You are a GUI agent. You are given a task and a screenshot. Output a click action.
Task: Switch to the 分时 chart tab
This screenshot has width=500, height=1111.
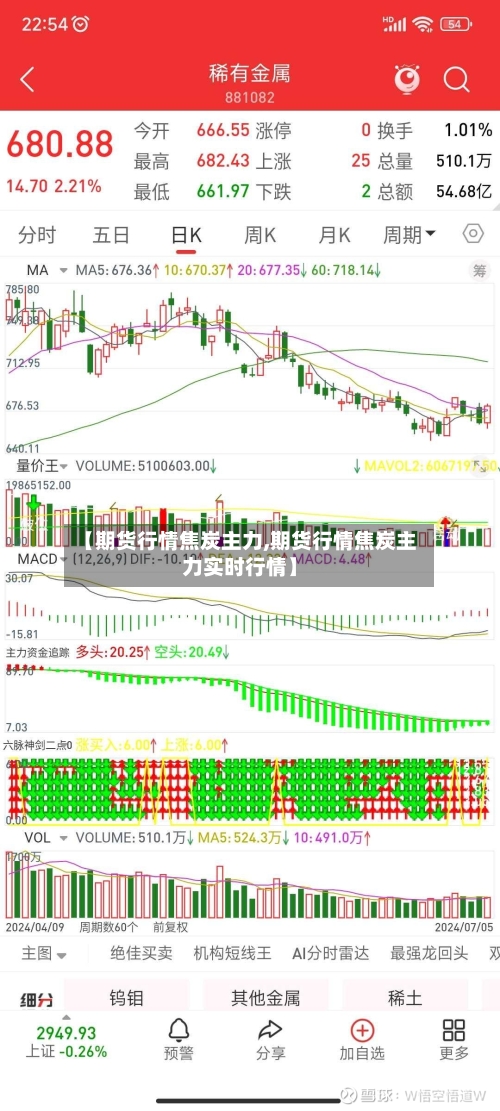(x=37, y=235)
